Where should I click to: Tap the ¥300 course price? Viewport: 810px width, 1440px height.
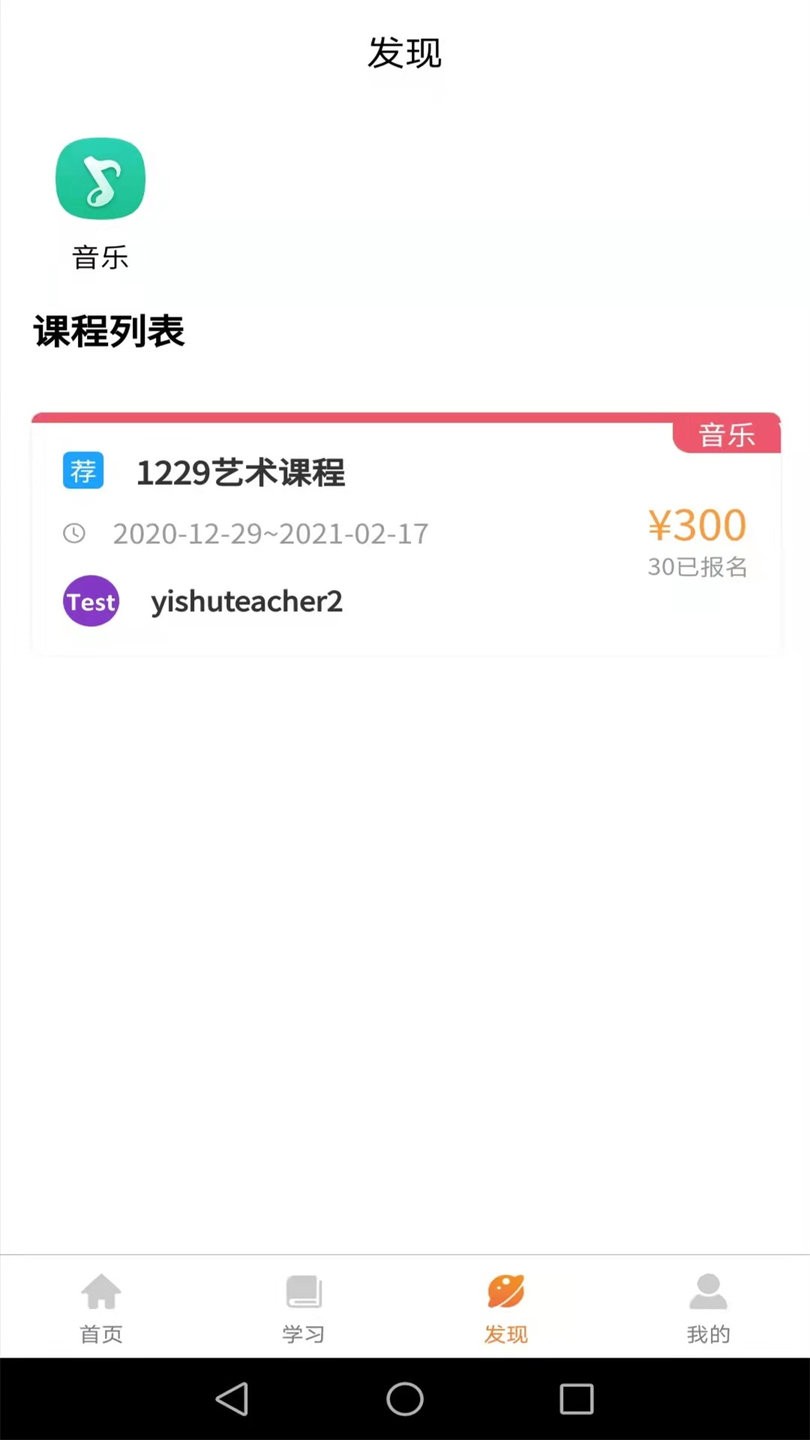click(x=696, y=525)
